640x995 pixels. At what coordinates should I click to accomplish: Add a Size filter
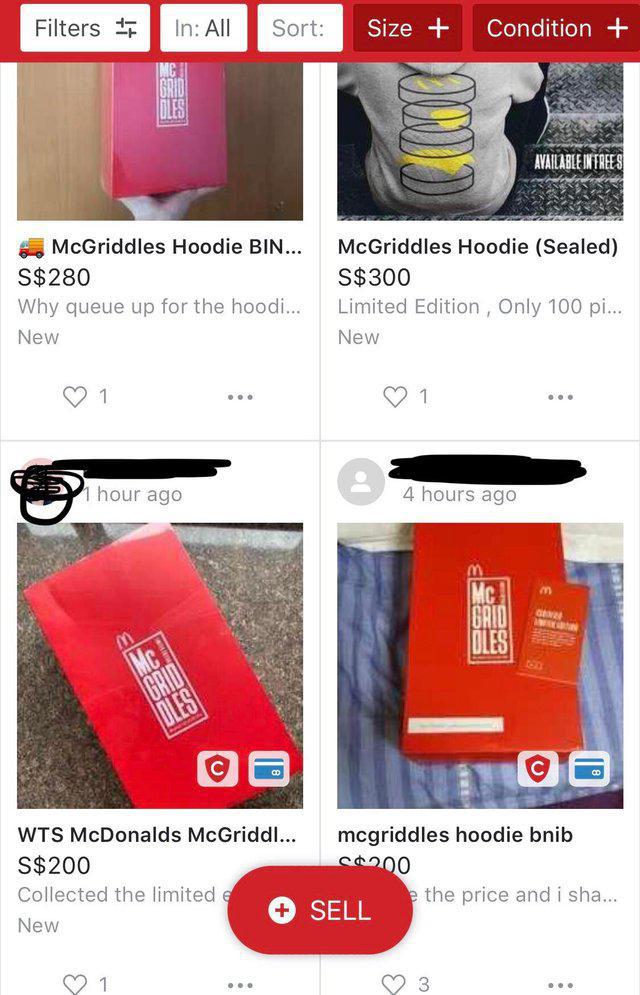tap(407, 28)
